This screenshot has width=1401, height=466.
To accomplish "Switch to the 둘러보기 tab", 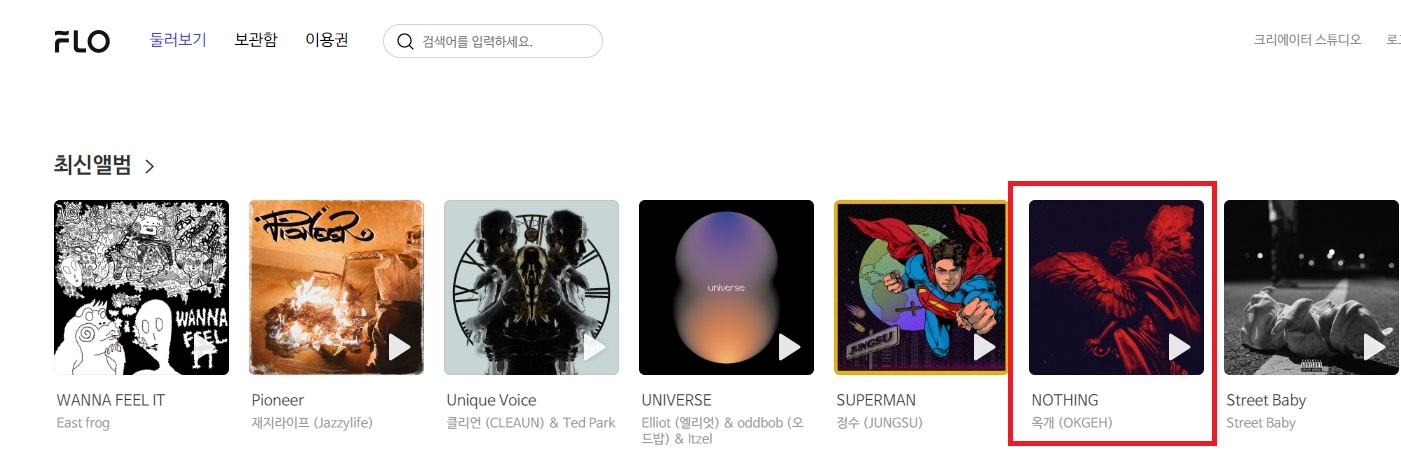I will (x=178, y=40).
